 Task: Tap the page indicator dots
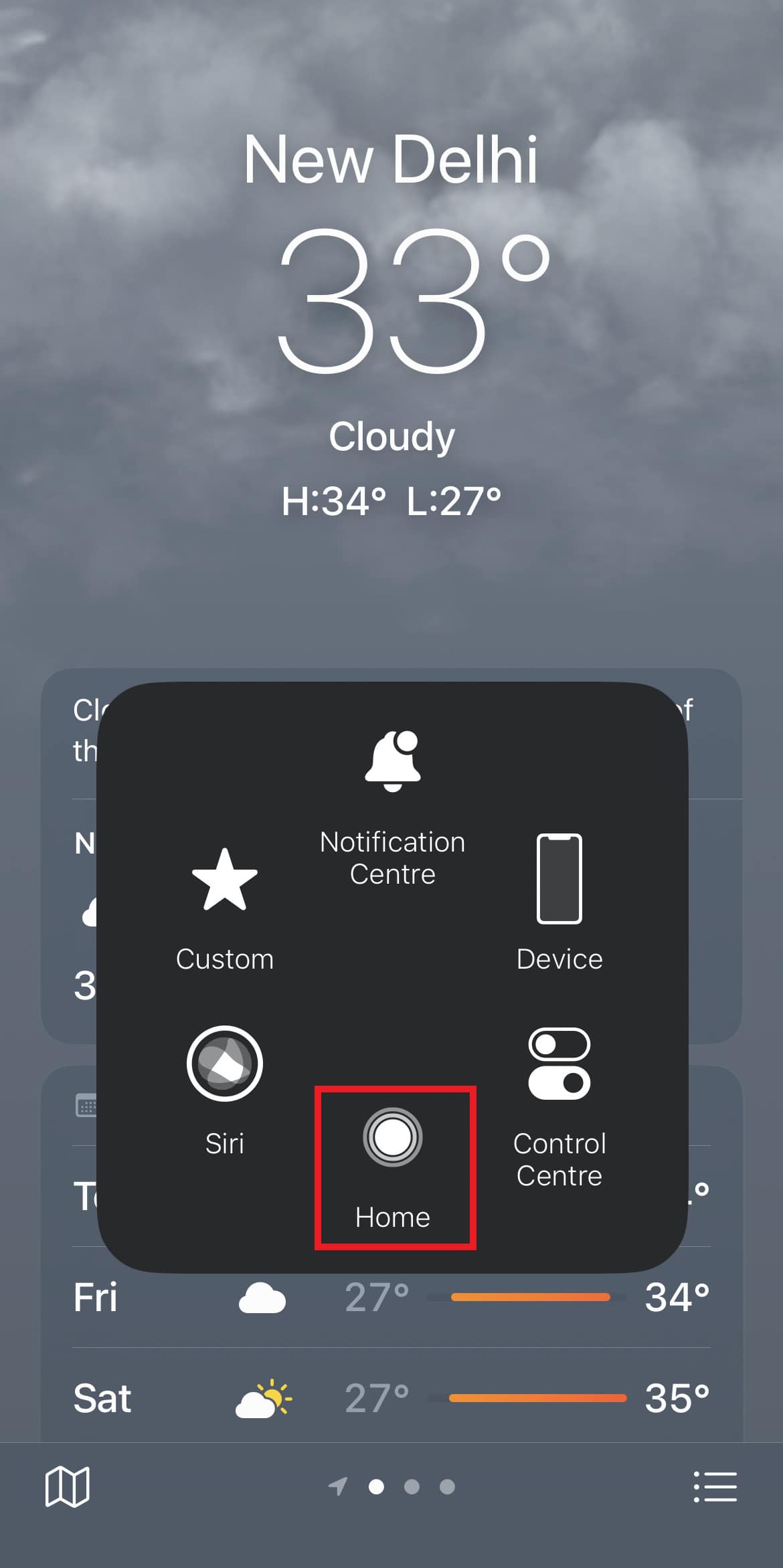392,1486
